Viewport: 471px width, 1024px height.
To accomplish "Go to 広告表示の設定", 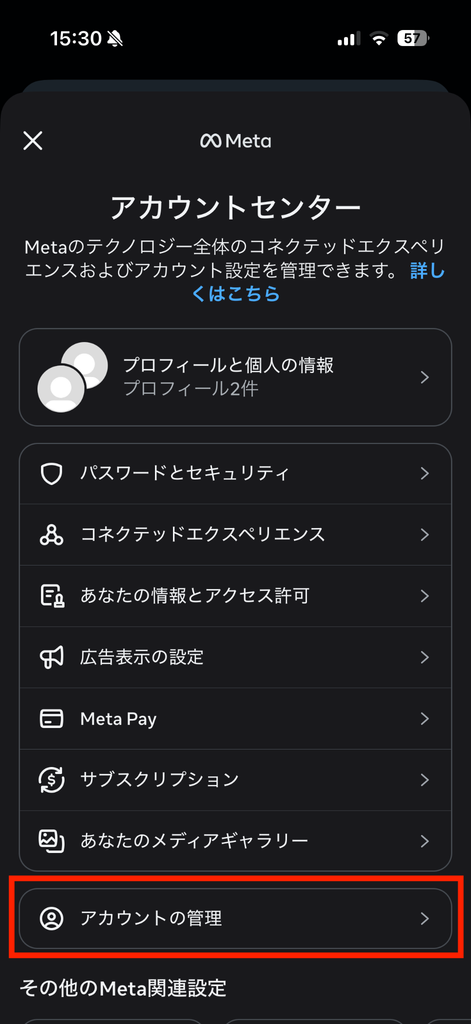I will pos(235,657).
